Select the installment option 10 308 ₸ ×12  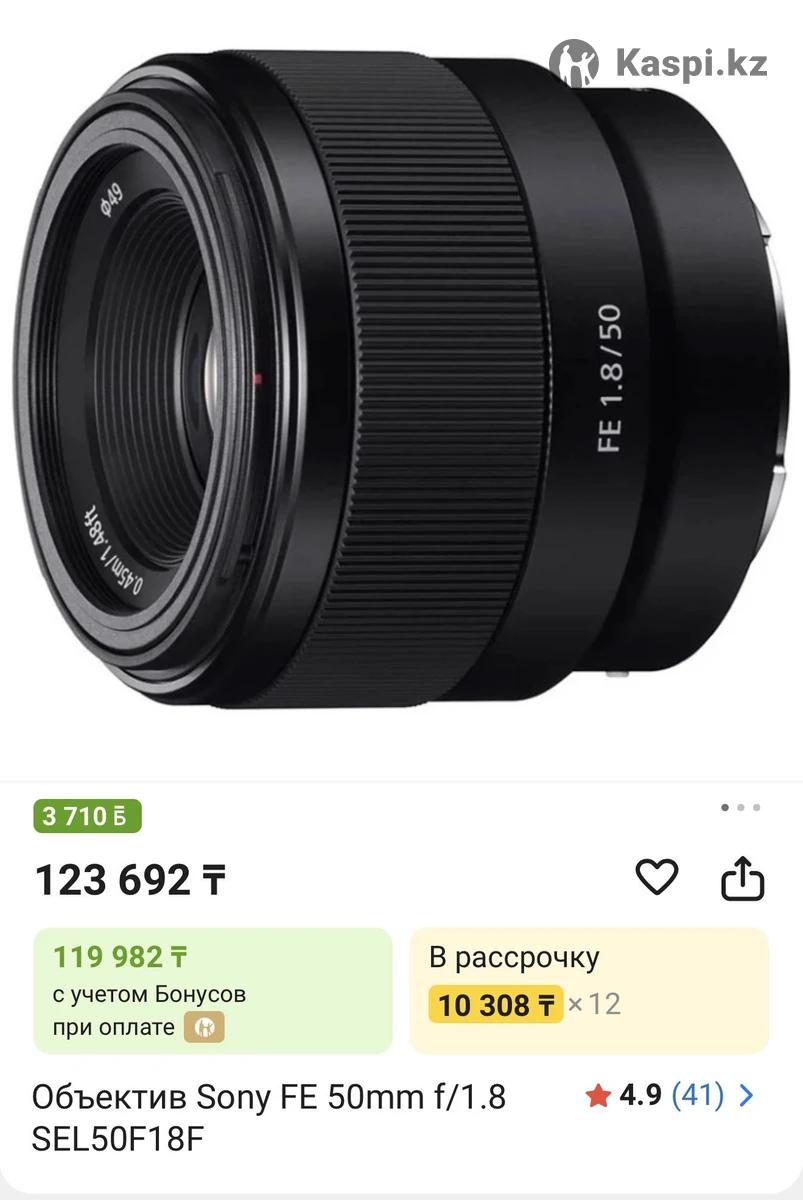point(589,990)
